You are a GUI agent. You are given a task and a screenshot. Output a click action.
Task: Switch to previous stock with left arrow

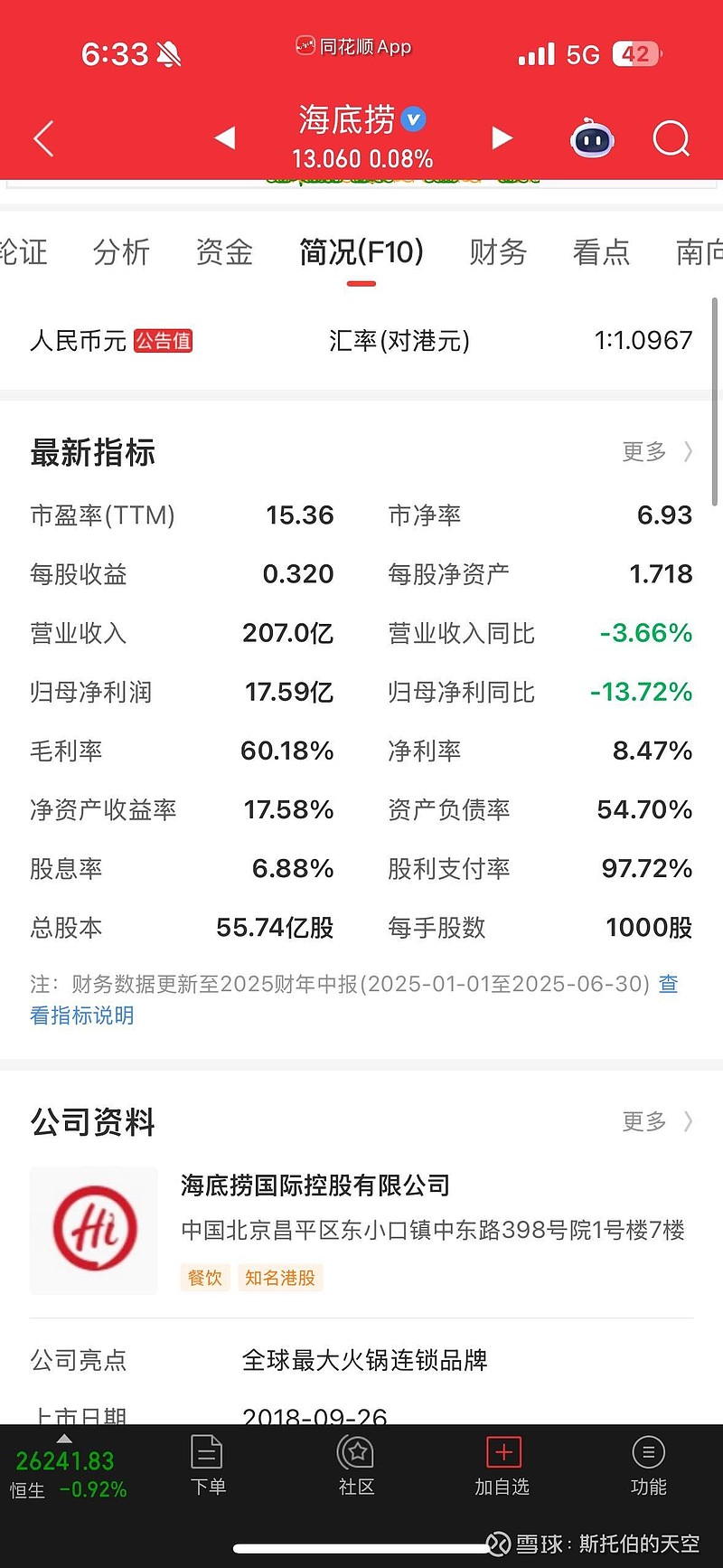(222, 137)
